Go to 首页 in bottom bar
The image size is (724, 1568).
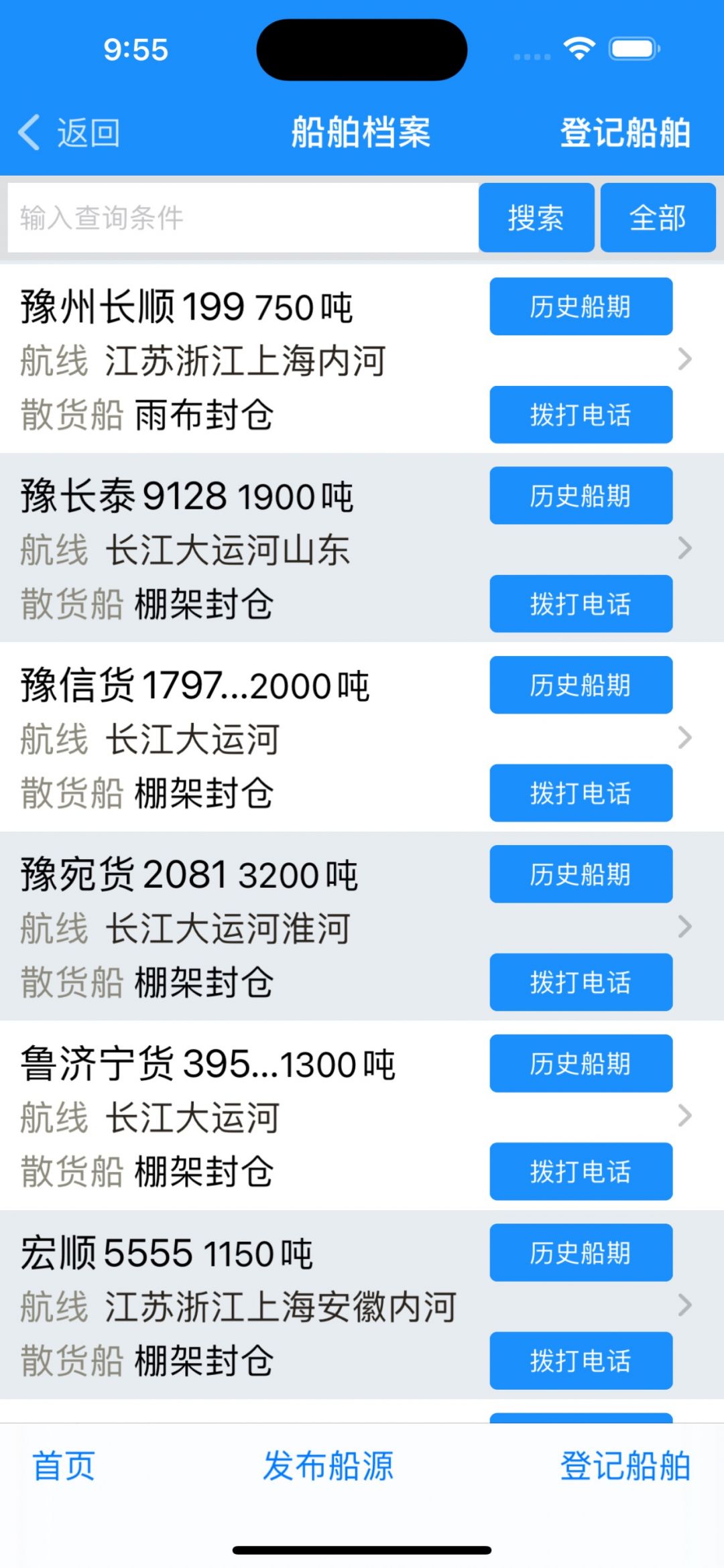click(x=64, y=1465)
